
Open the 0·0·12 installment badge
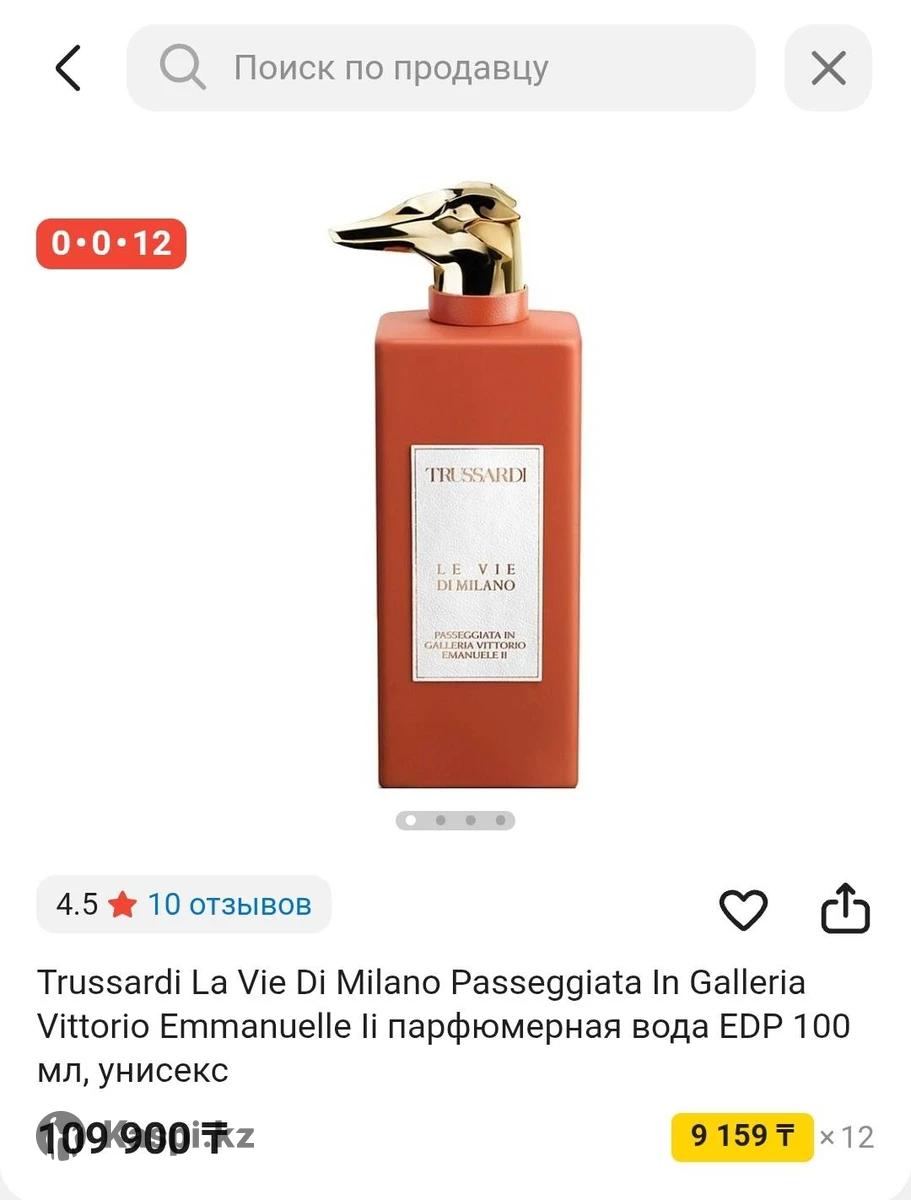pyautogui.click(x=111, y=244)
